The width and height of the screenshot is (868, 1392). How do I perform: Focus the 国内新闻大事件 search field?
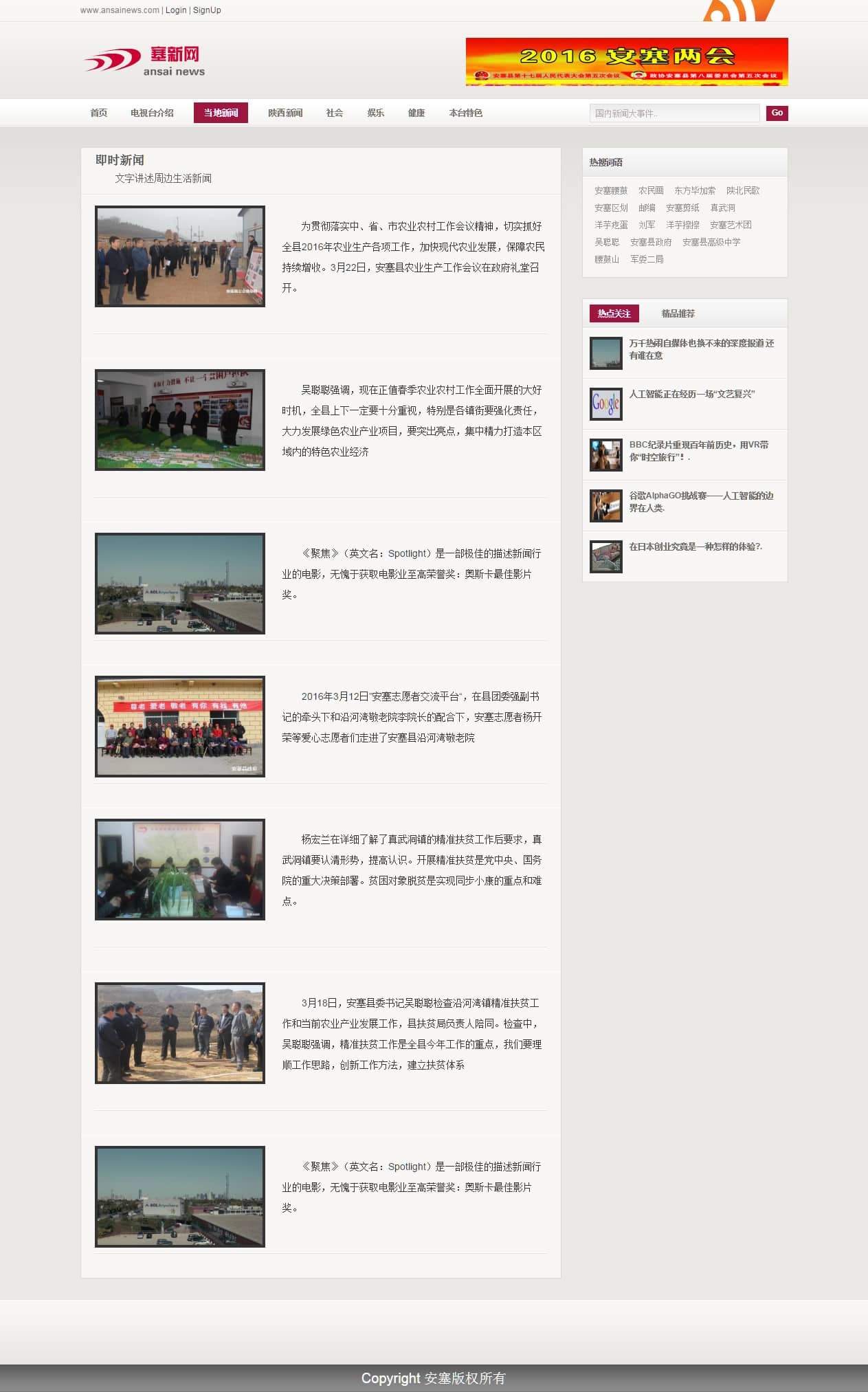[x=674, y=113]
